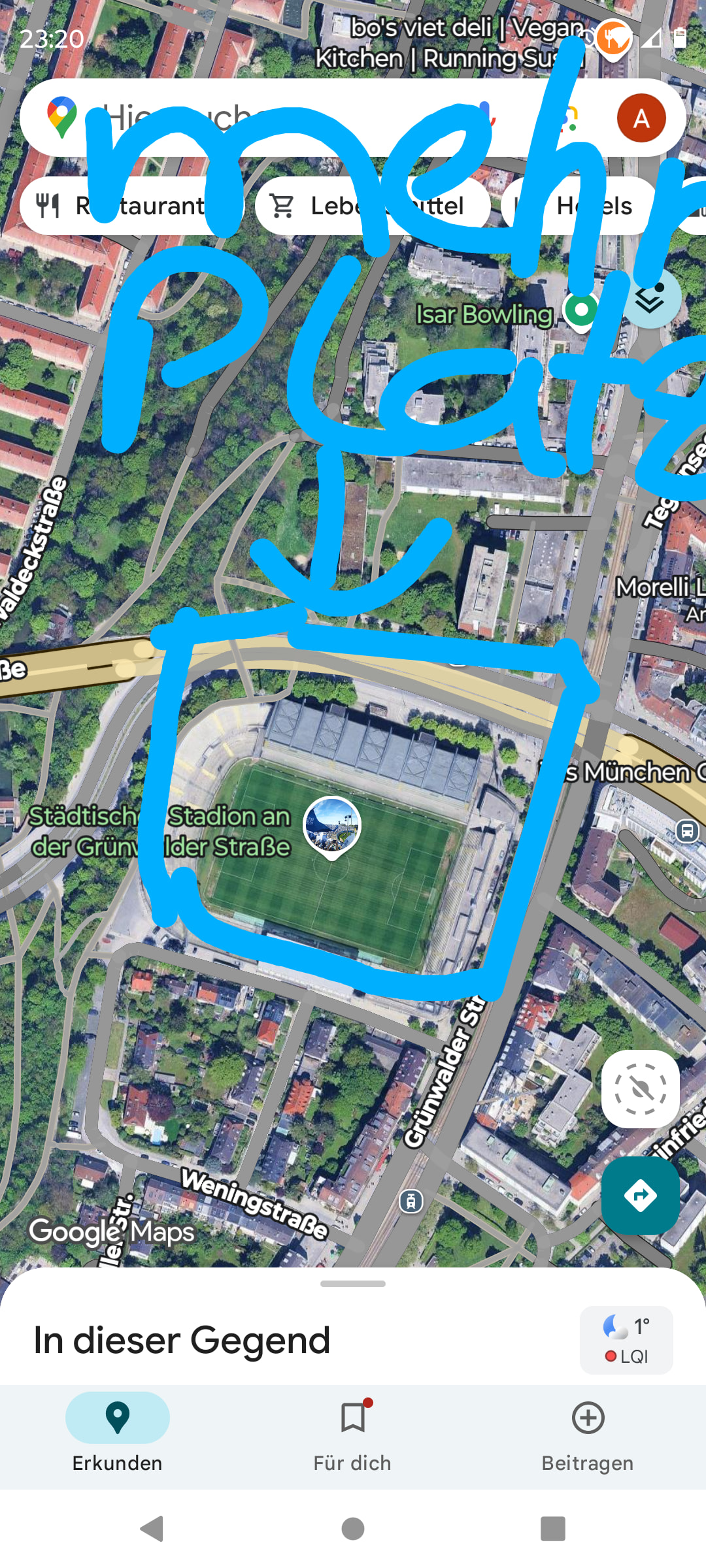This screenshot has height=1568, width=706.
Task: View the stadium photo pin
Action: (332, 825)
